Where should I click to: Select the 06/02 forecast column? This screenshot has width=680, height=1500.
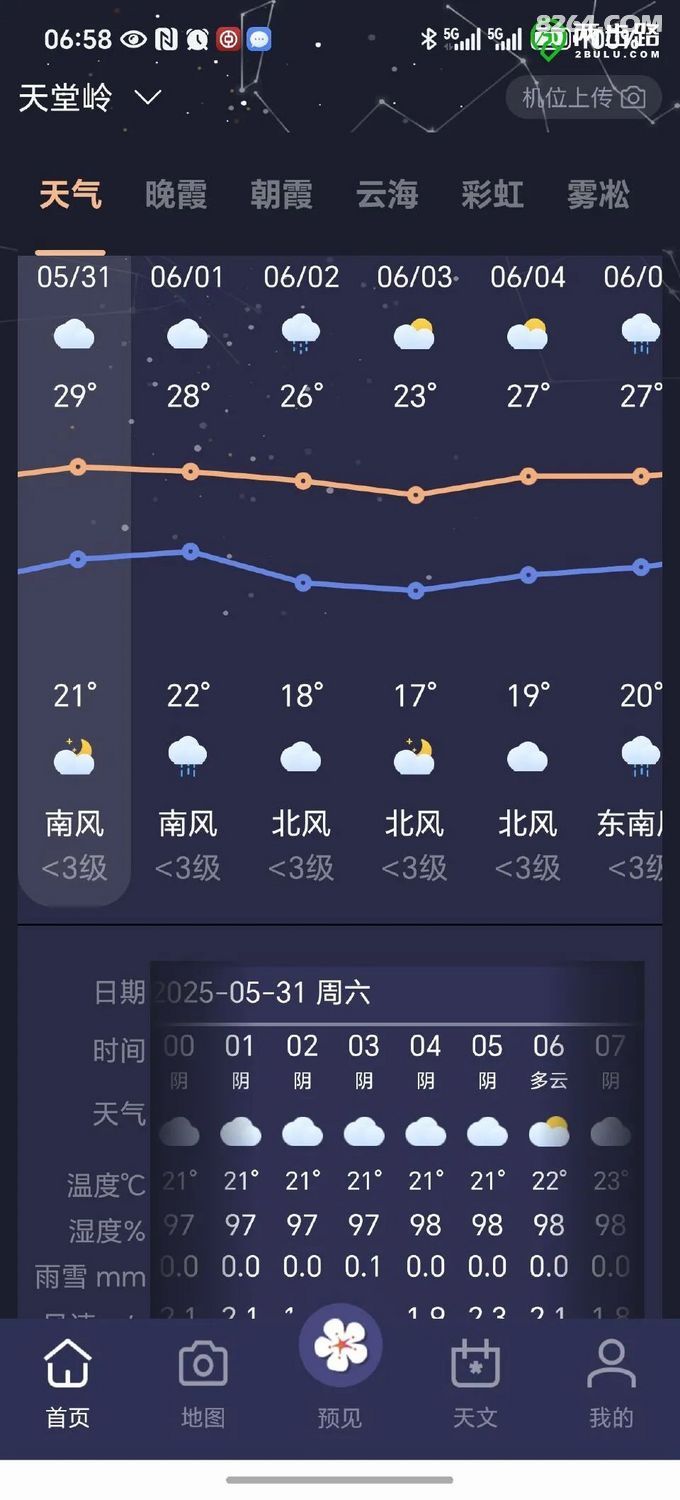pyautogui.click(x=301, y=580)
